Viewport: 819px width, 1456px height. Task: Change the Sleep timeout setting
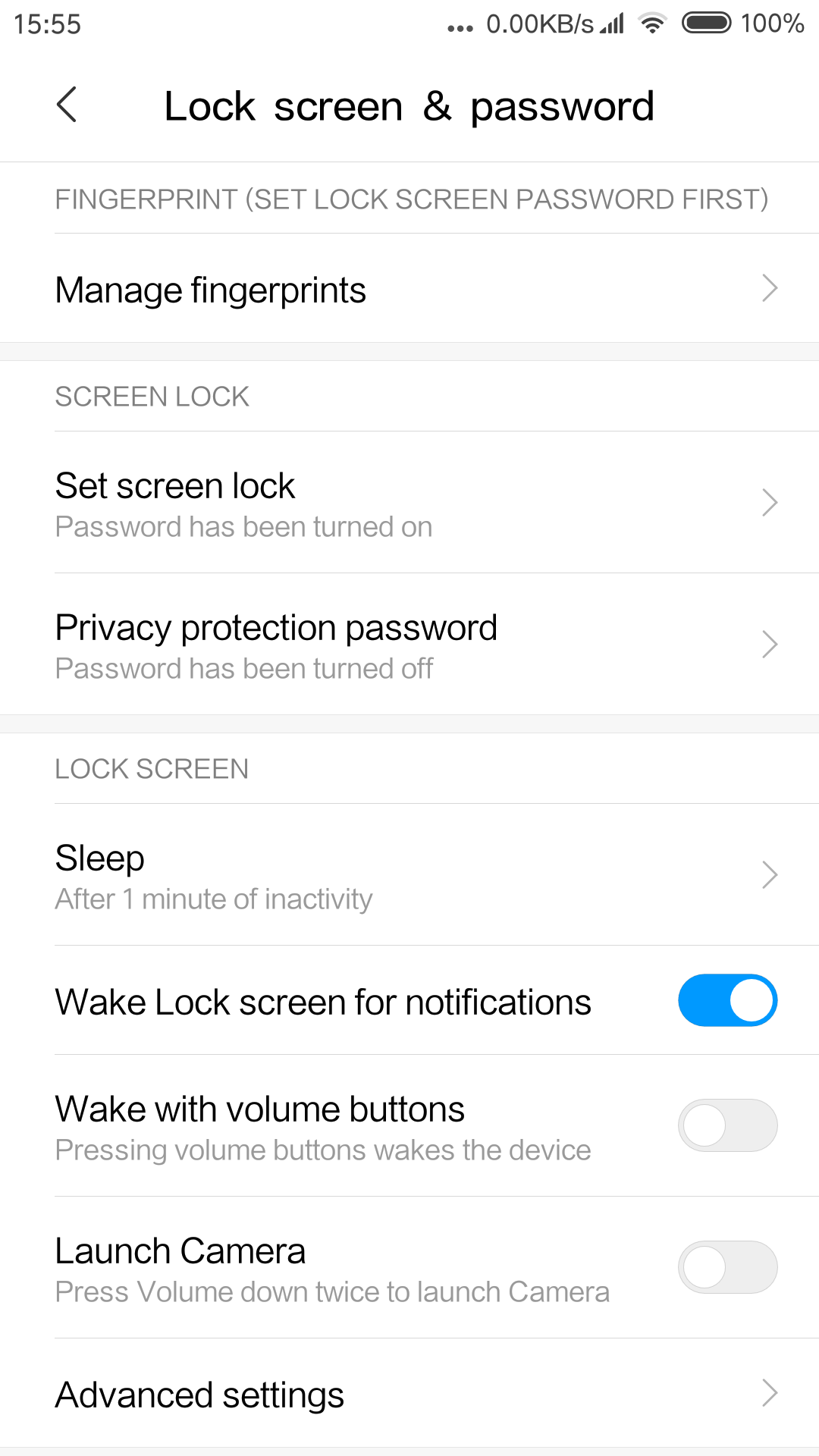click(x=409, y=874)
